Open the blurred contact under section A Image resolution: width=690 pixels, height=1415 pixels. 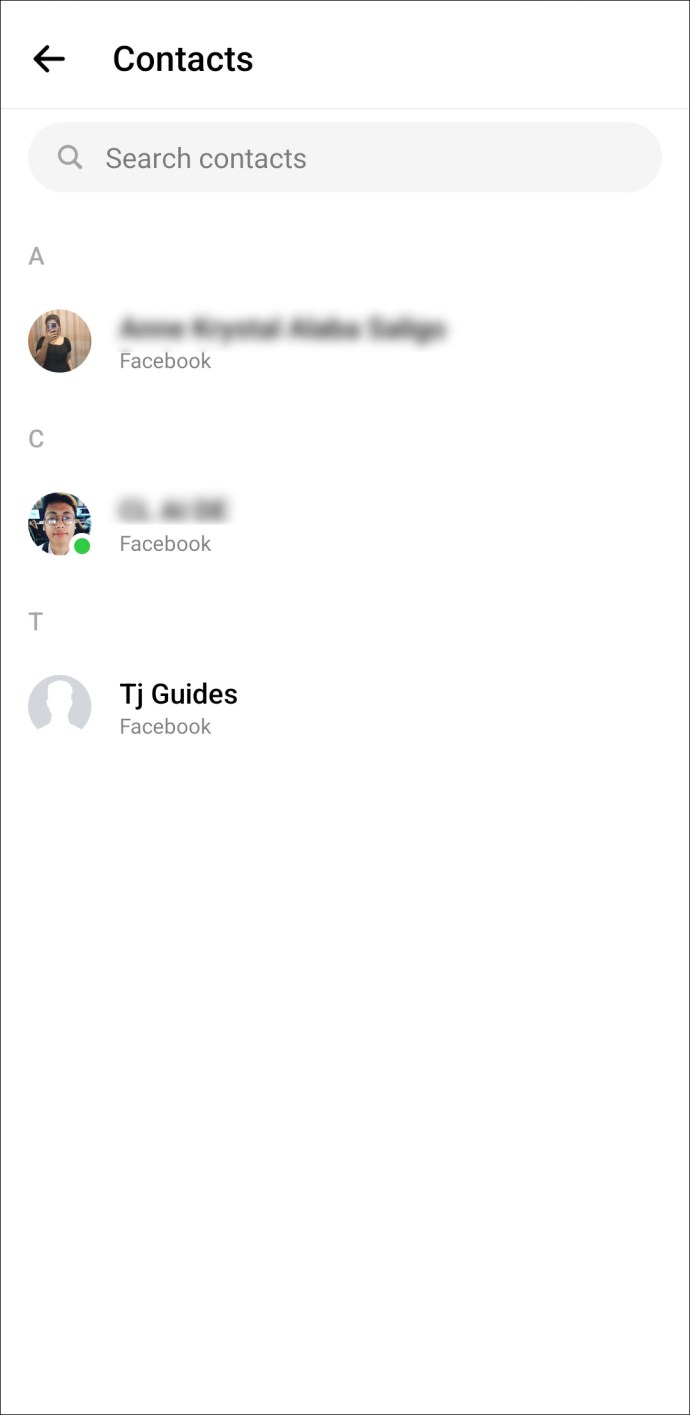[x=345, y=341]
